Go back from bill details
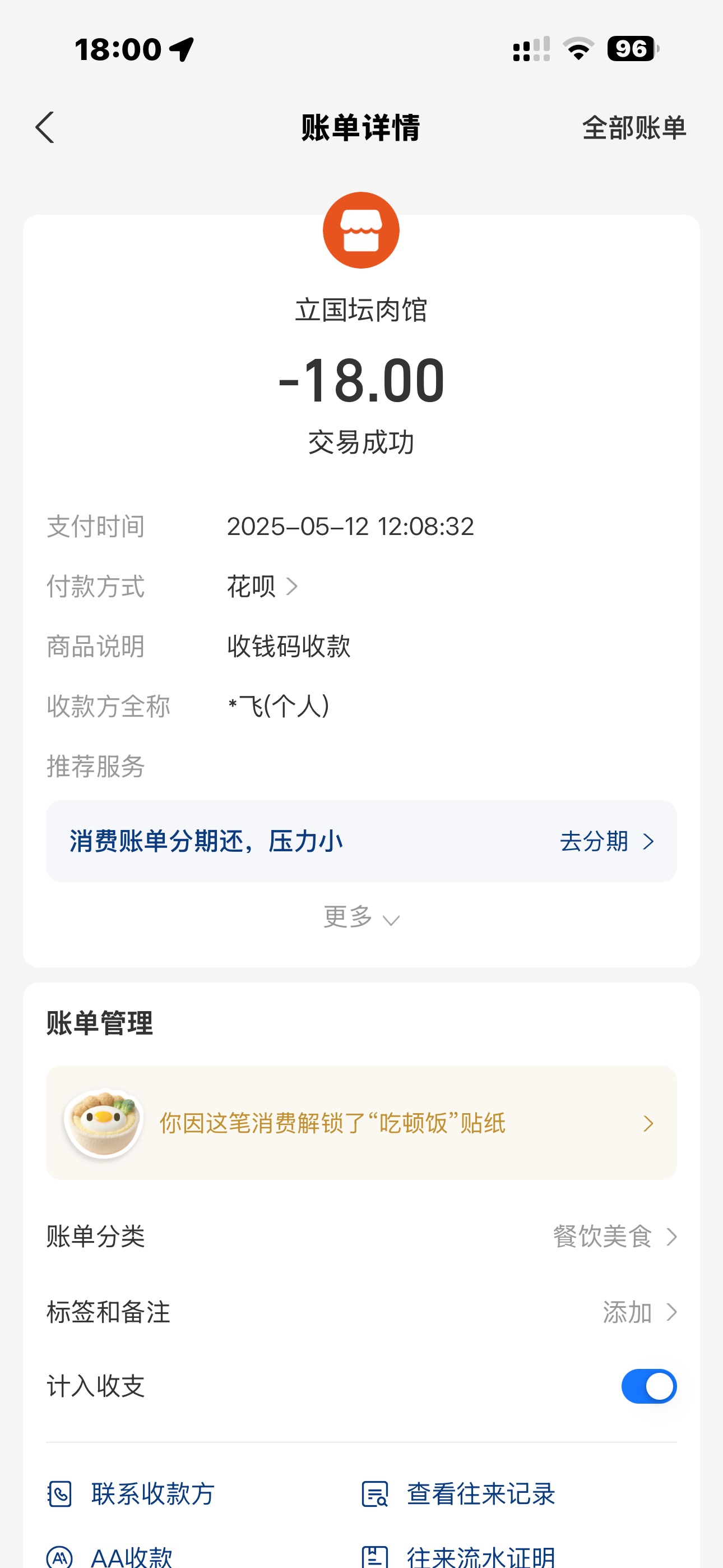This screenshot has height=1568, width=723. (45, 128)
